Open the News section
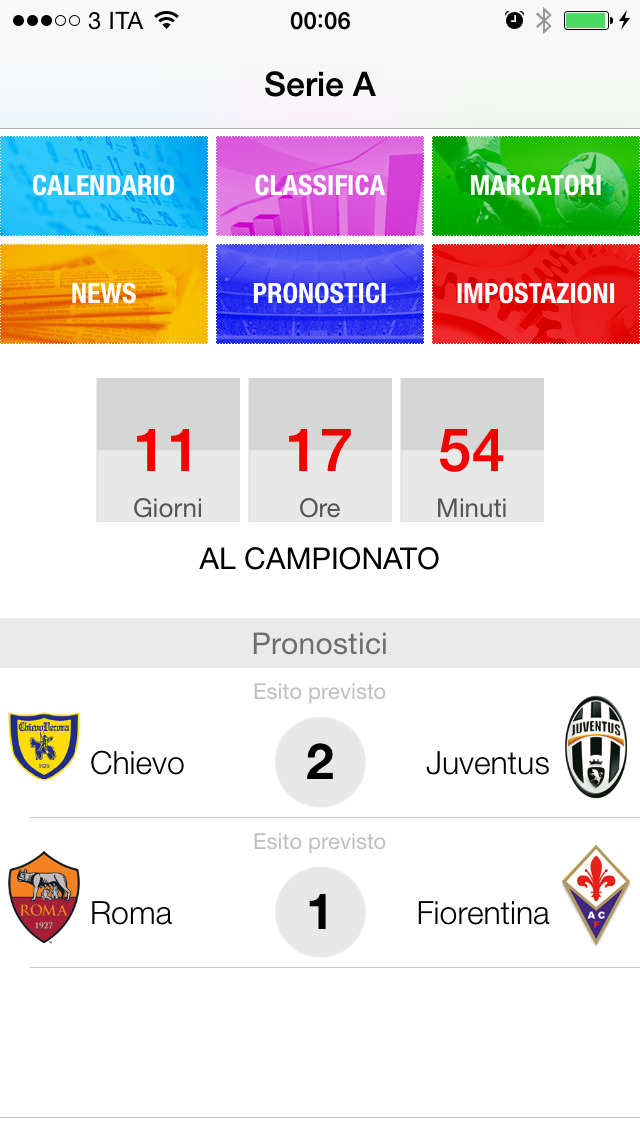This screenshot has width=640, height=1136. click(104, 294)
